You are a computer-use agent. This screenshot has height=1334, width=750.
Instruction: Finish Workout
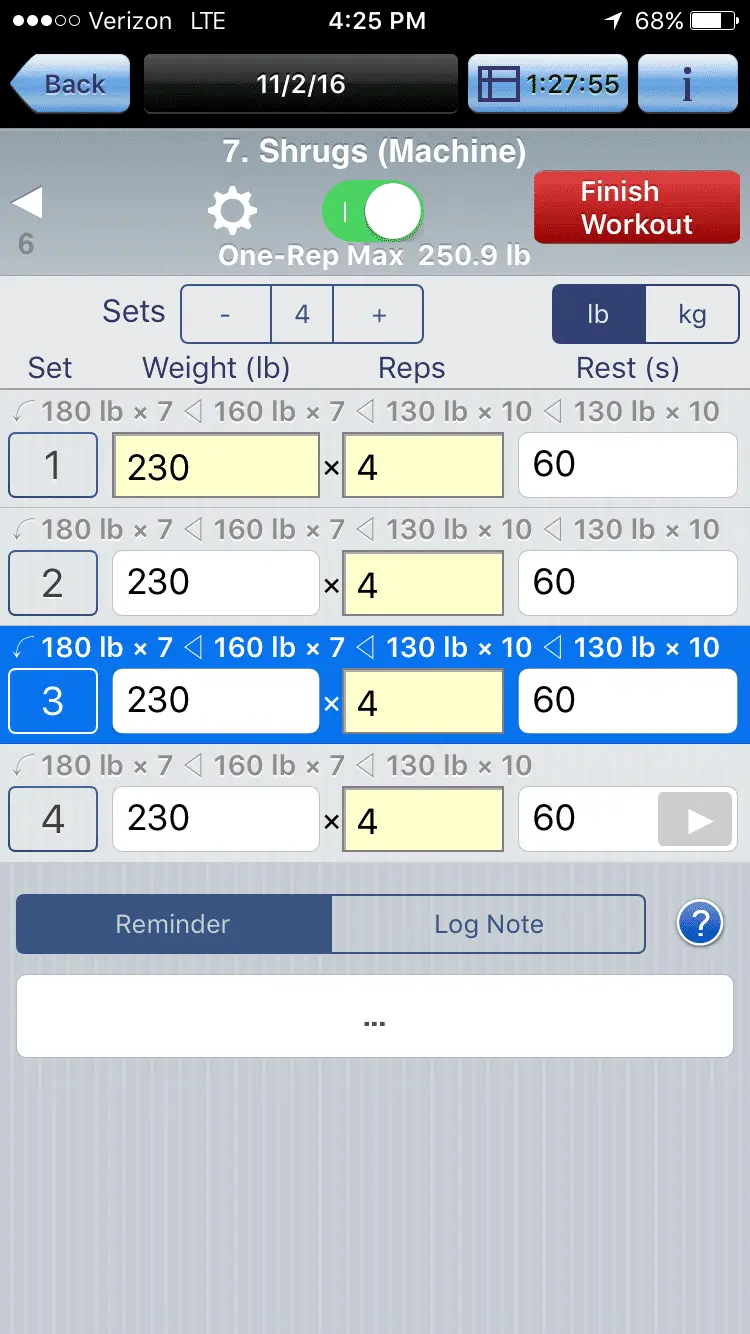[636, 208]
